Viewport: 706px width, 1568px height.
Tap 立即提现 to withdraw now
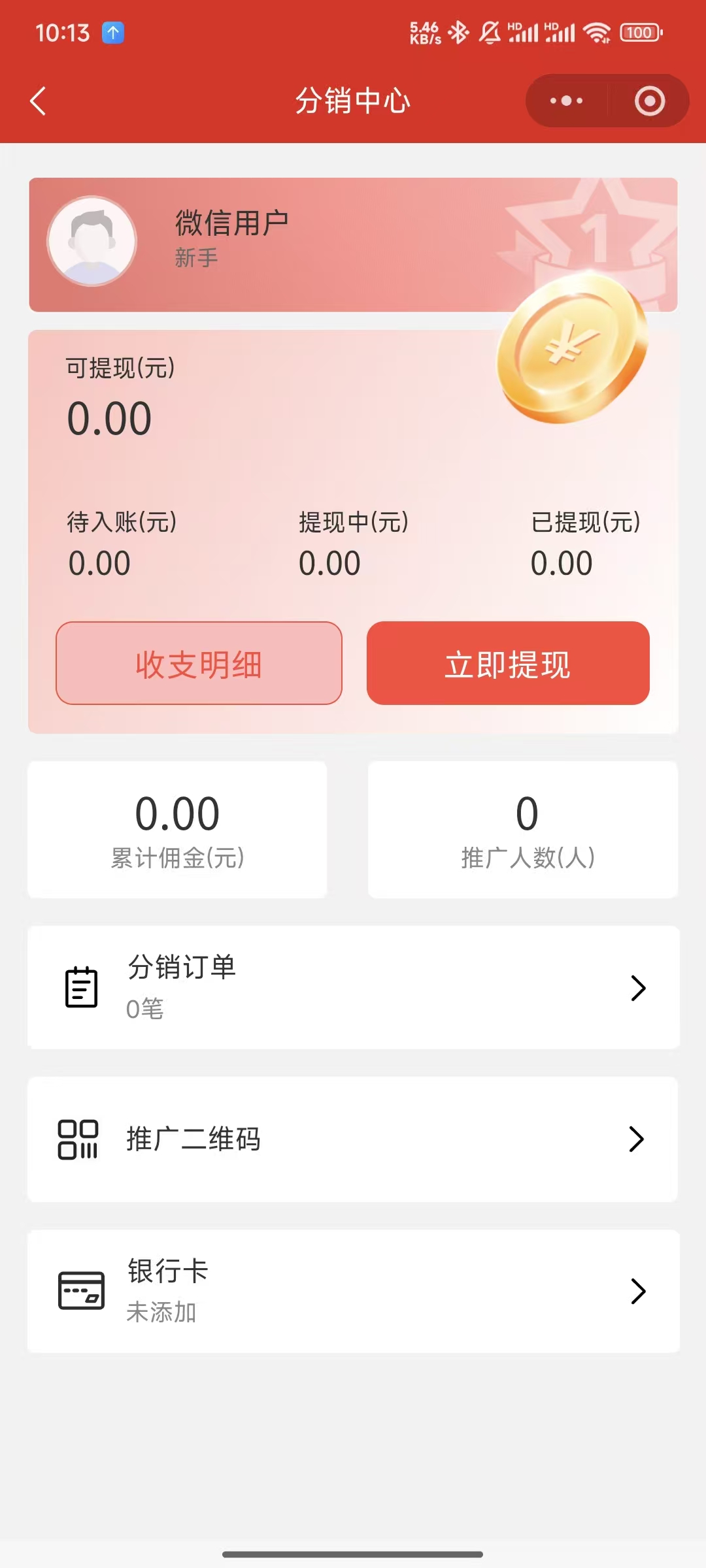click(x=508, y=663)
